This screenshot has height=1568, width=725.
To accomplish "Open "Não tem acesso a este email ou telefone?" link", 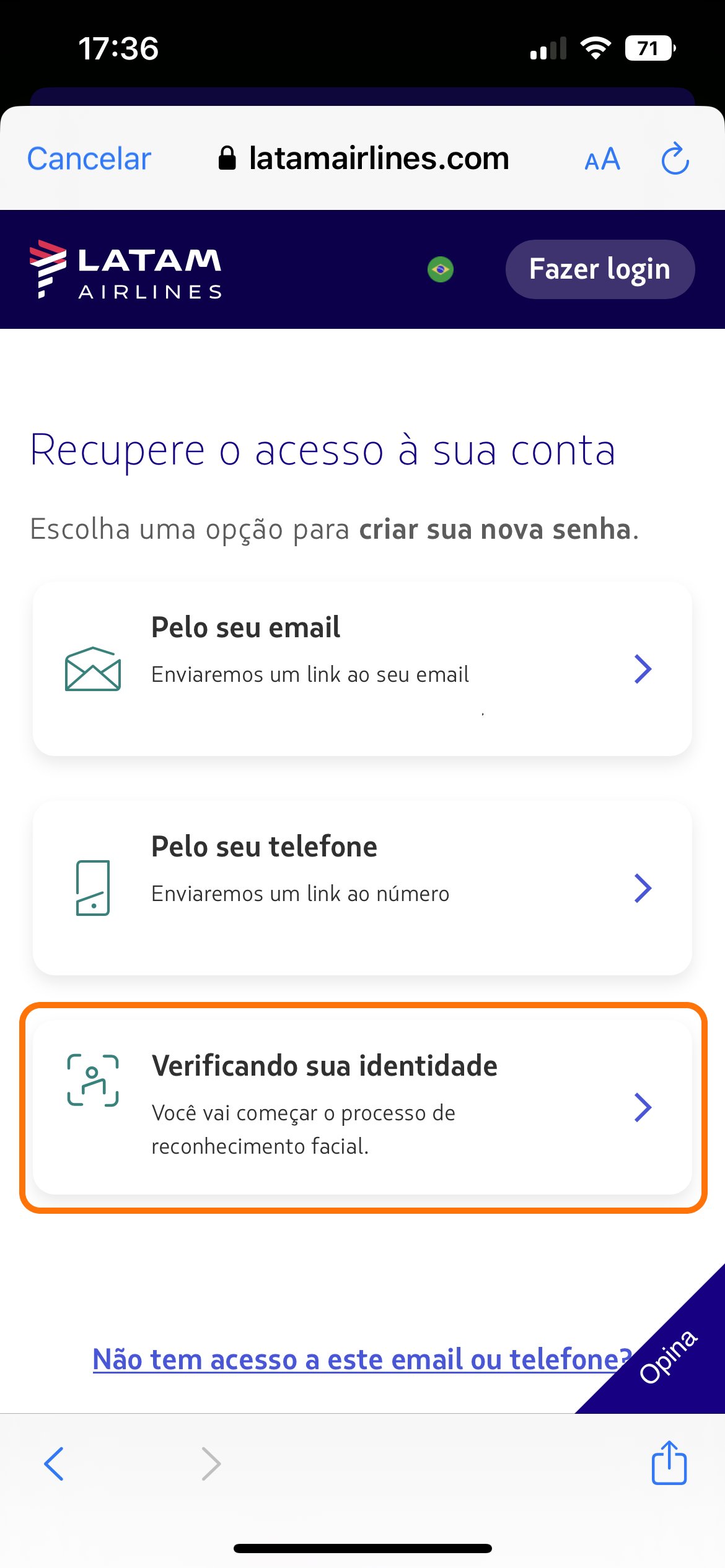I will [x=362, y=1359].
